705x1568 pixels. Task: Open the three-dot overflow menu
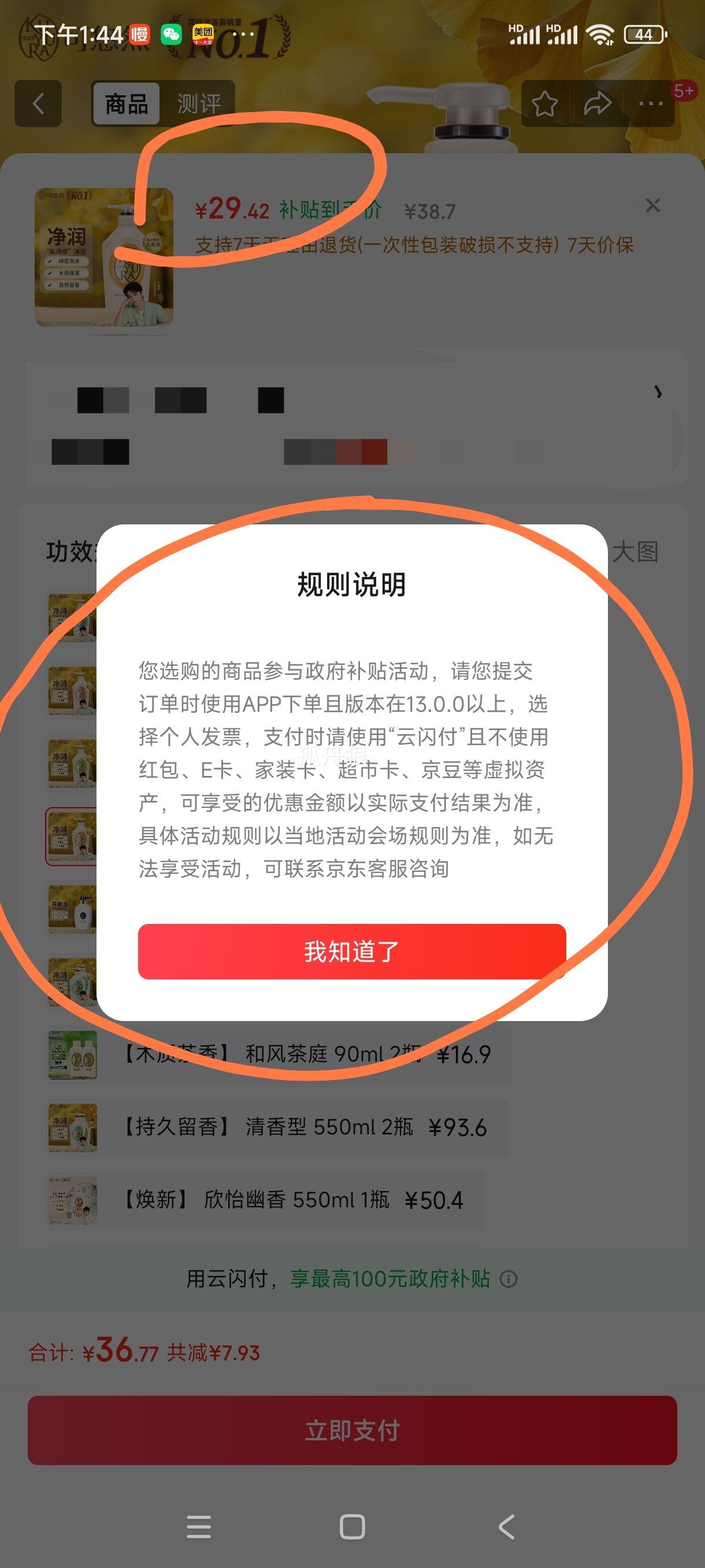coord(650,103)
